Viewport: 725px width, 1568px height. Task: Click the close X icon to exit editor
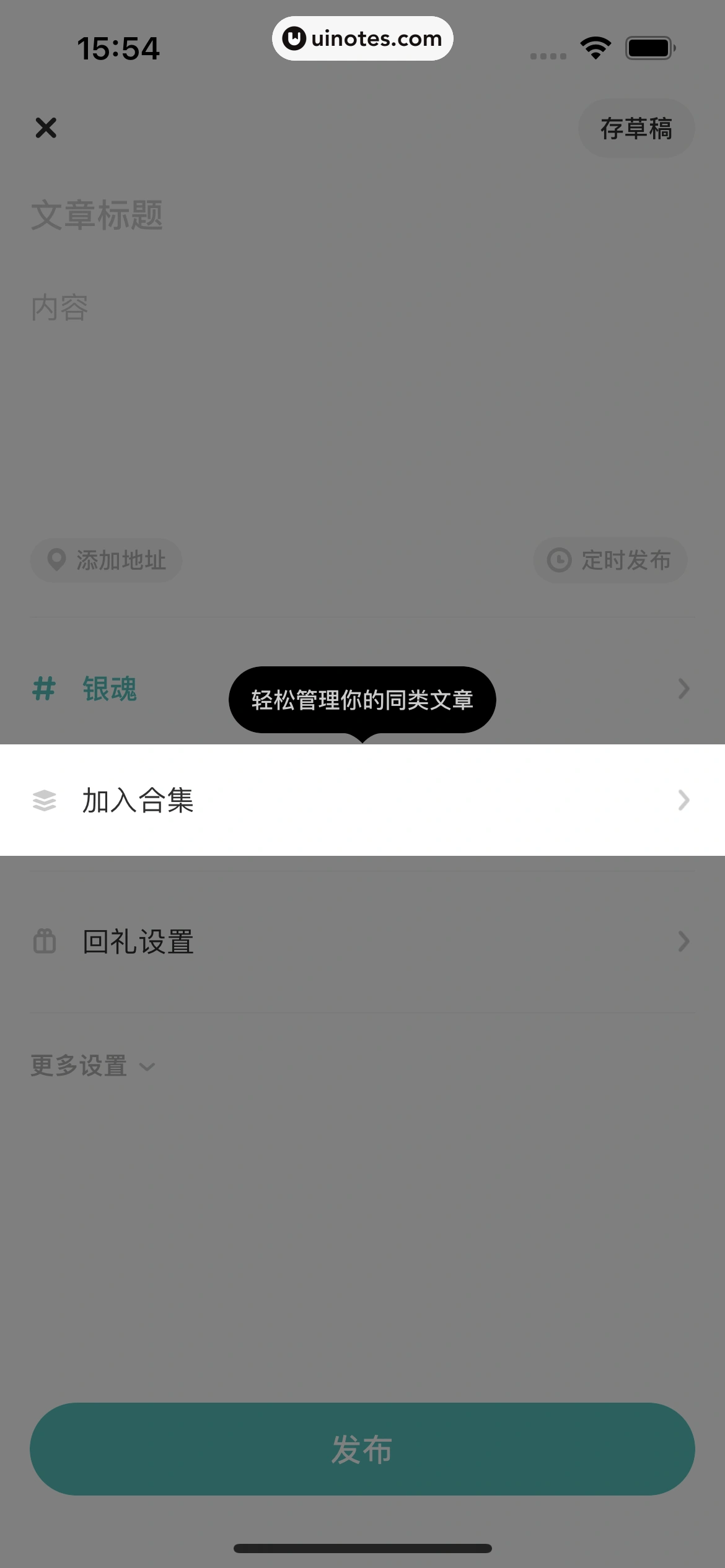[x=45, y=128]
